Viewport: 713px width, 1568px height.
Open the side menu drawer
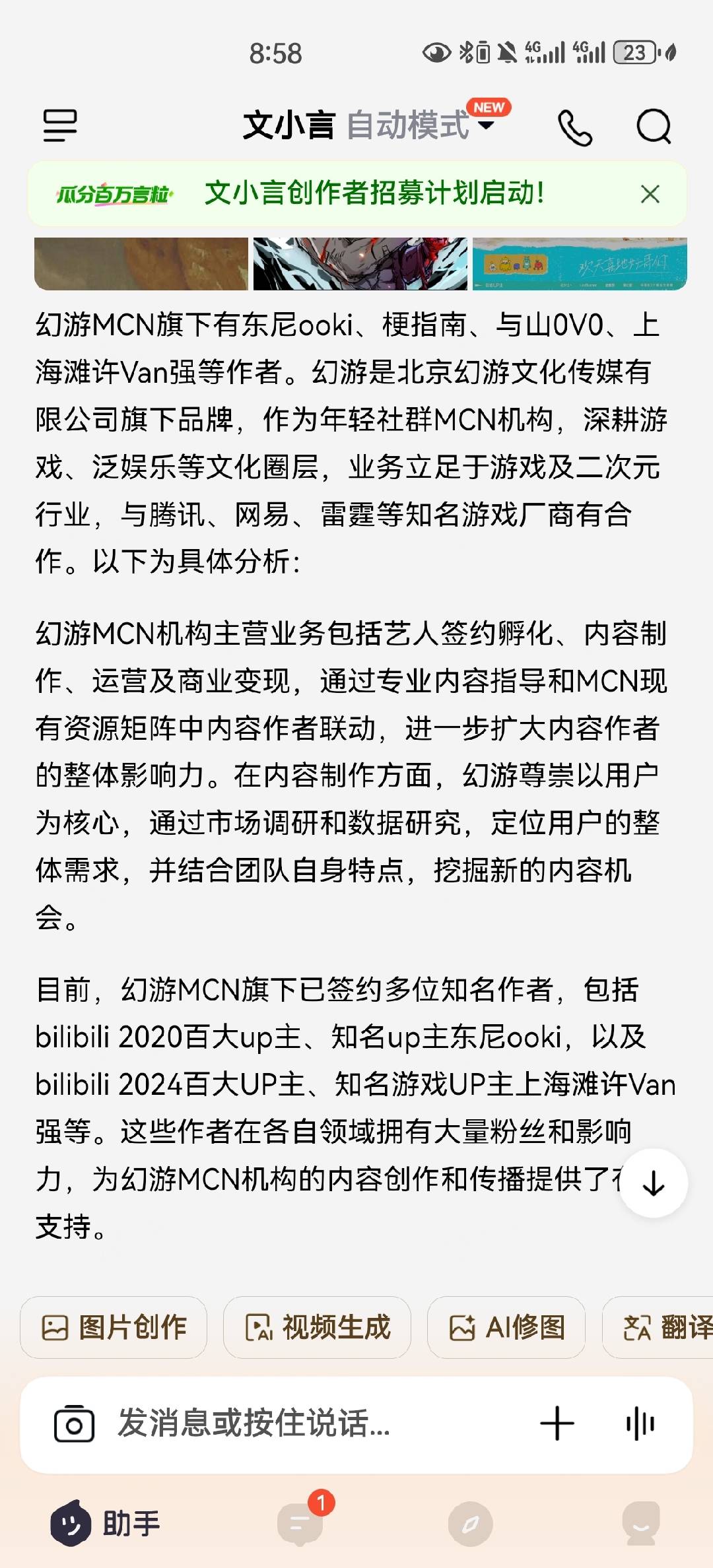[x=60, y=125]
